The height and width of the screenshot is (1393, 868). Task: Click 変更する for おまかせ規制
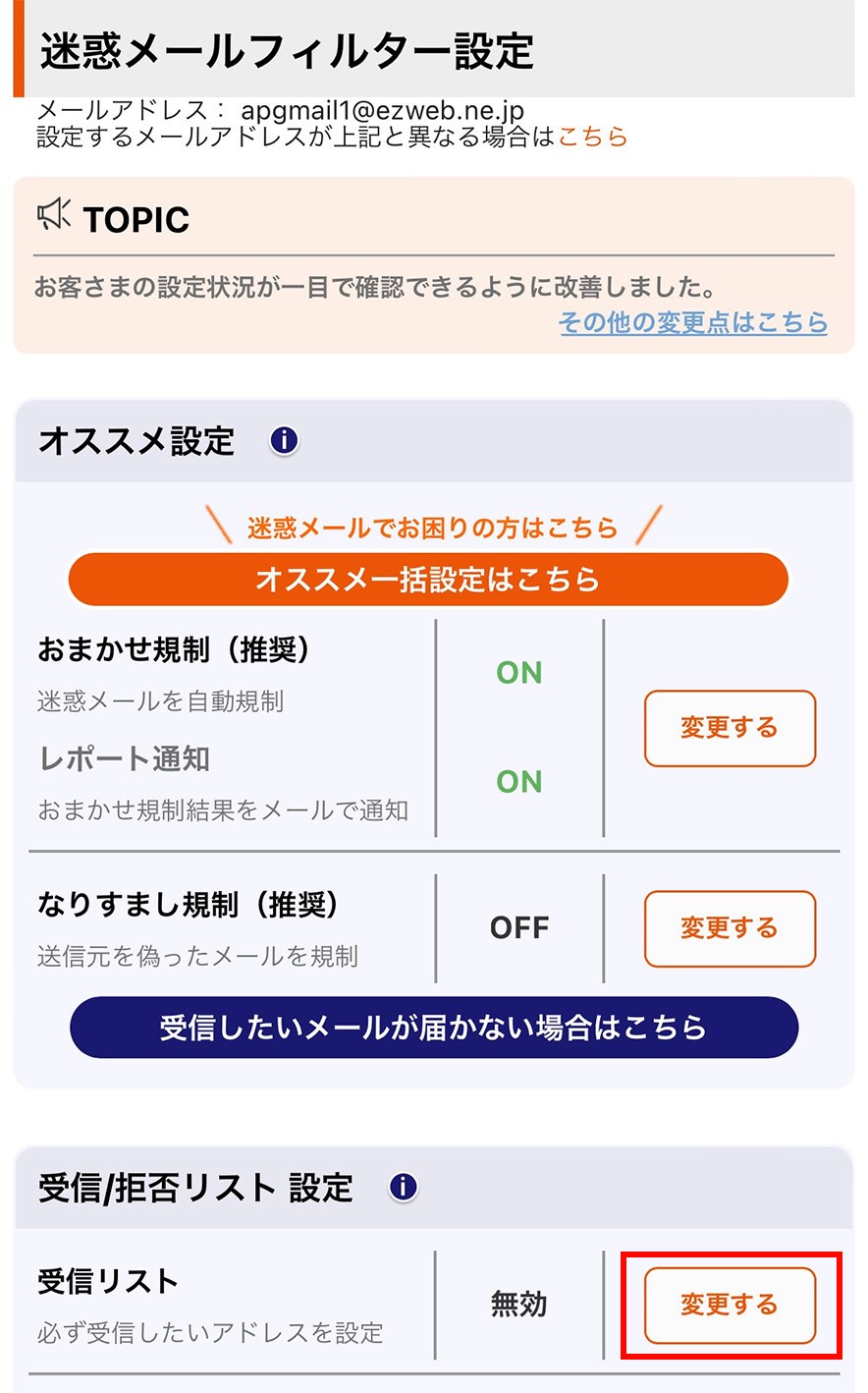pos(730,728)
